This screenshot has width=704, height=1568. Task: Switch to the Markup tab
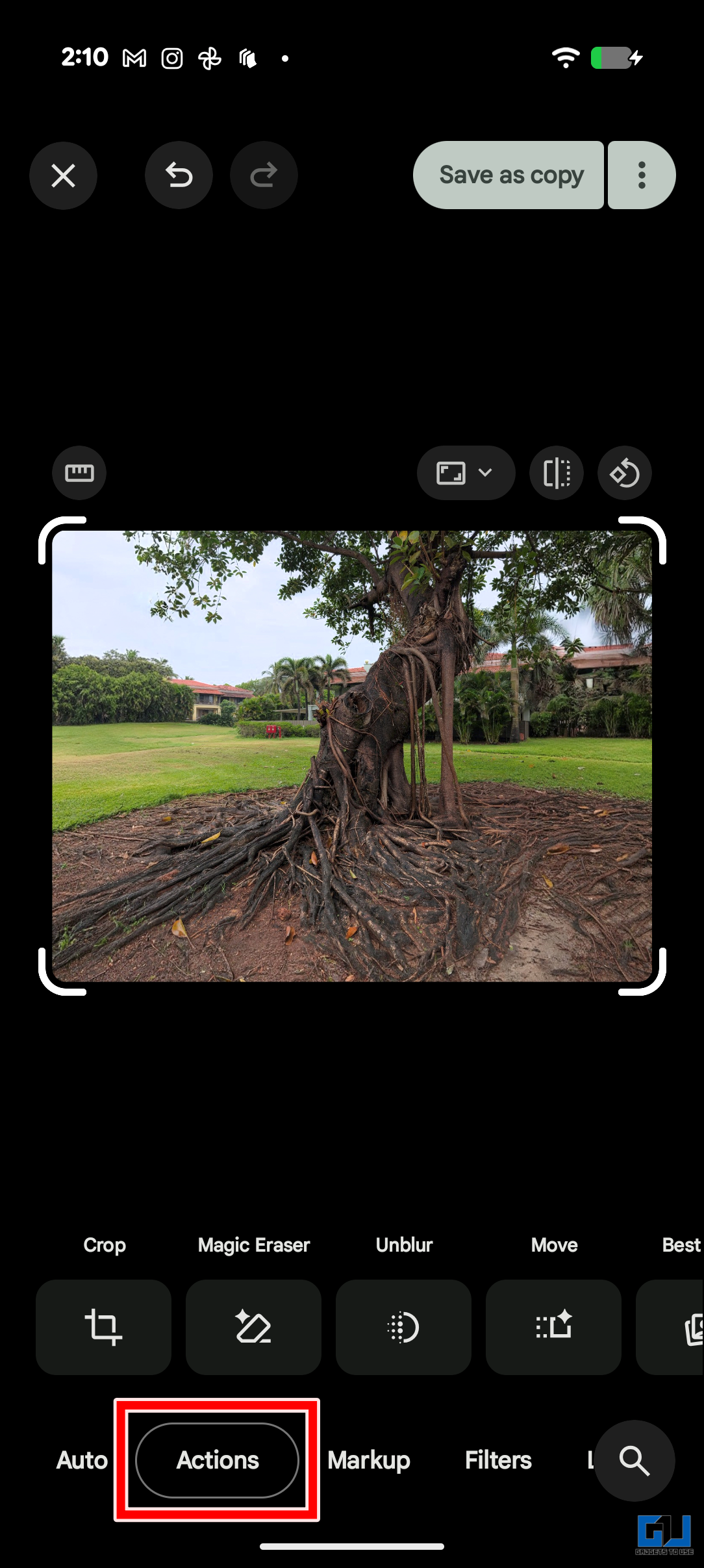tap(369, 1460)
